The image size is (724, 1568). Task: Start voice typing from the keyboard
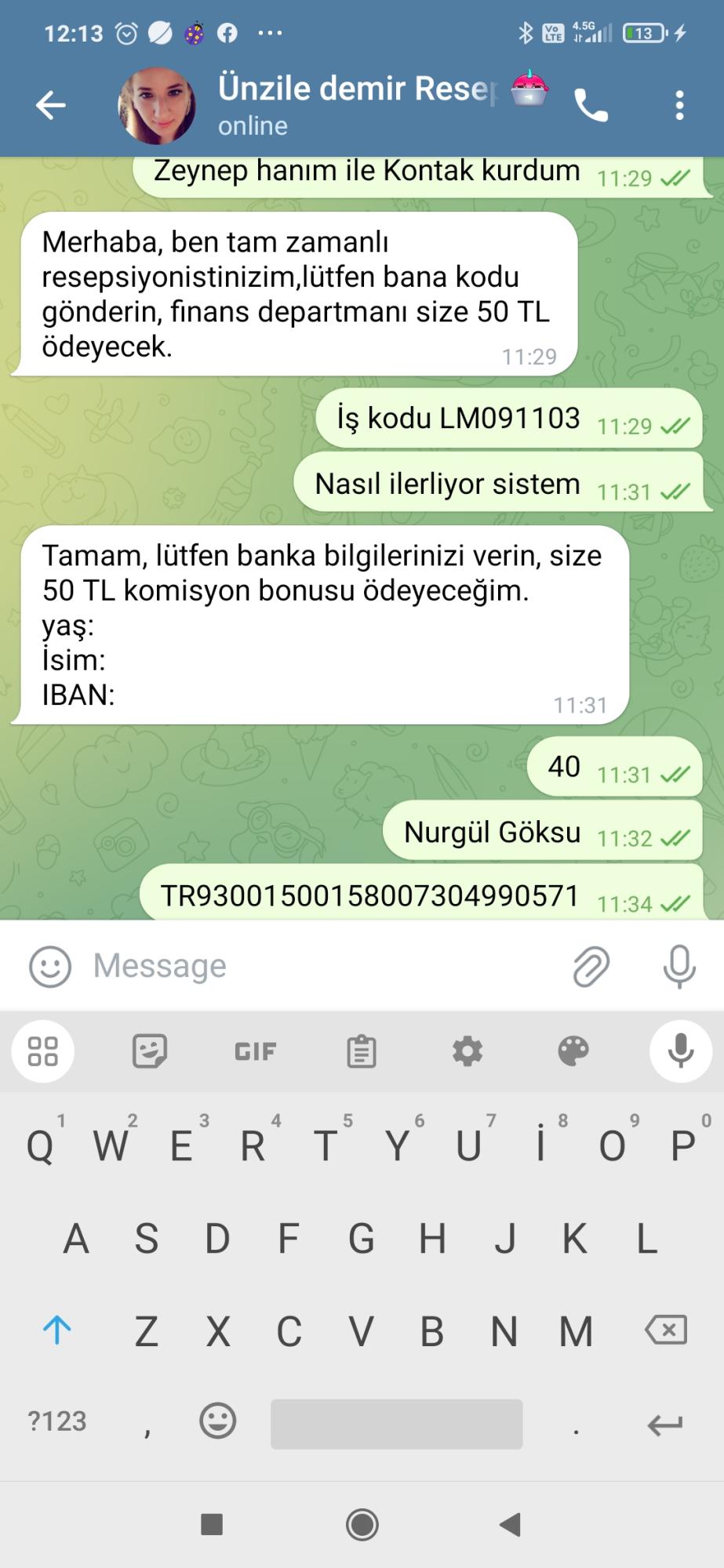[680, 1051]
